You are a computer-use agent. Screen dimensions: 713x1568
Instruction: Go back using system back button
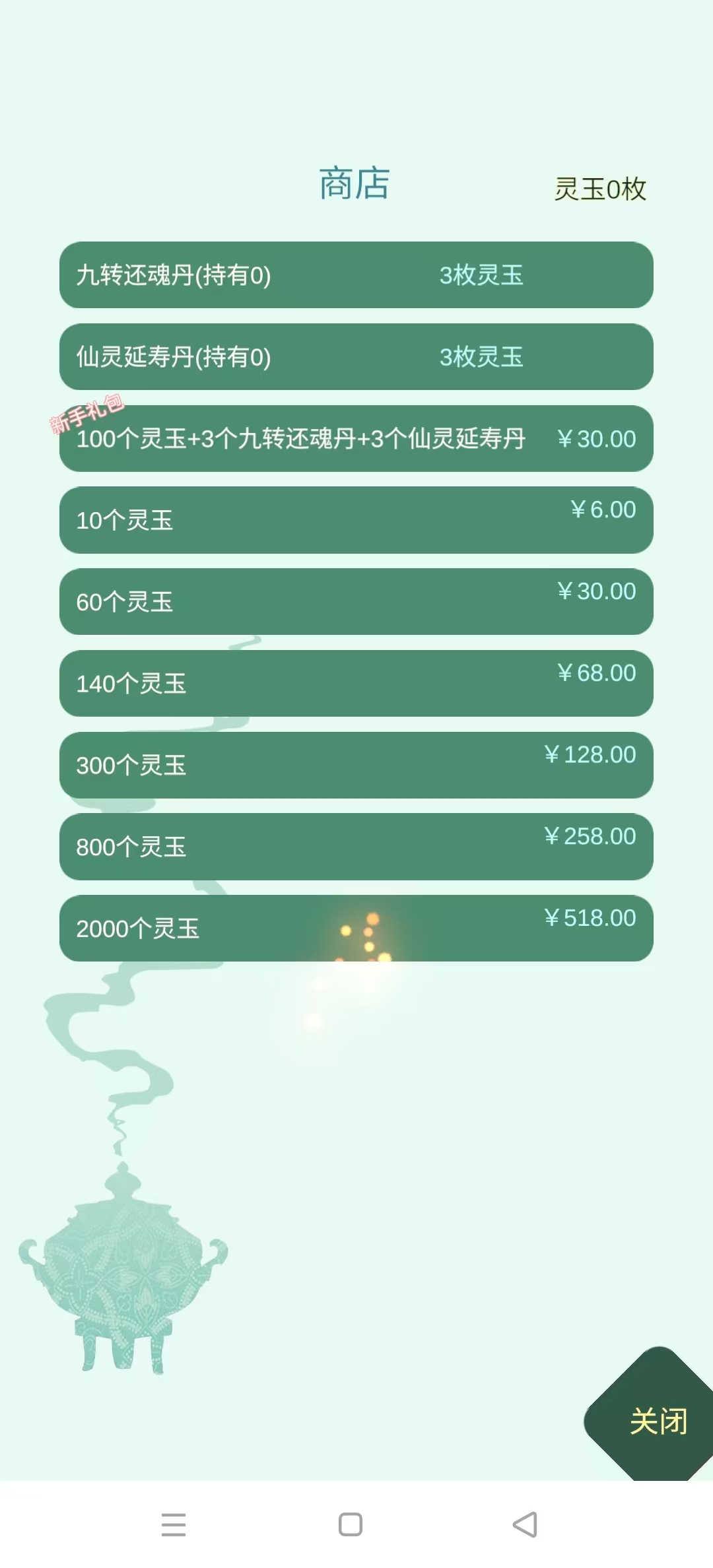pyautogui.click(x=525, y=1524)
